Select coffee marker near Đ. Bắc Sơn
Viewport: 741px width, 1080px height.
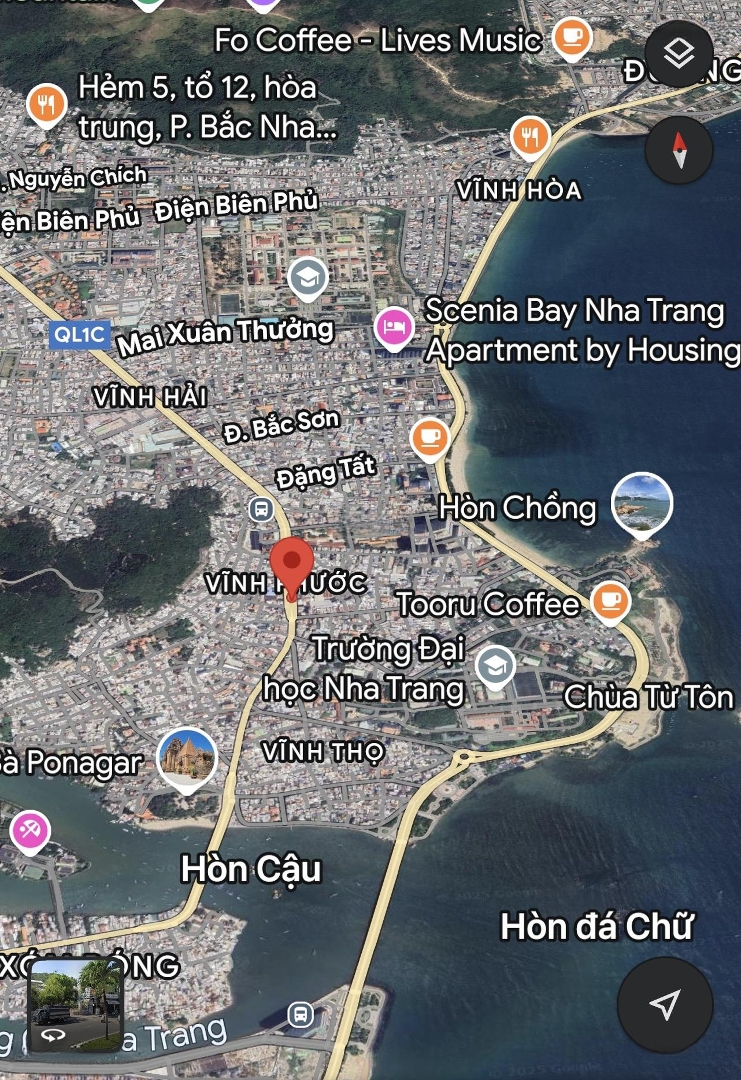pos(430,436)
